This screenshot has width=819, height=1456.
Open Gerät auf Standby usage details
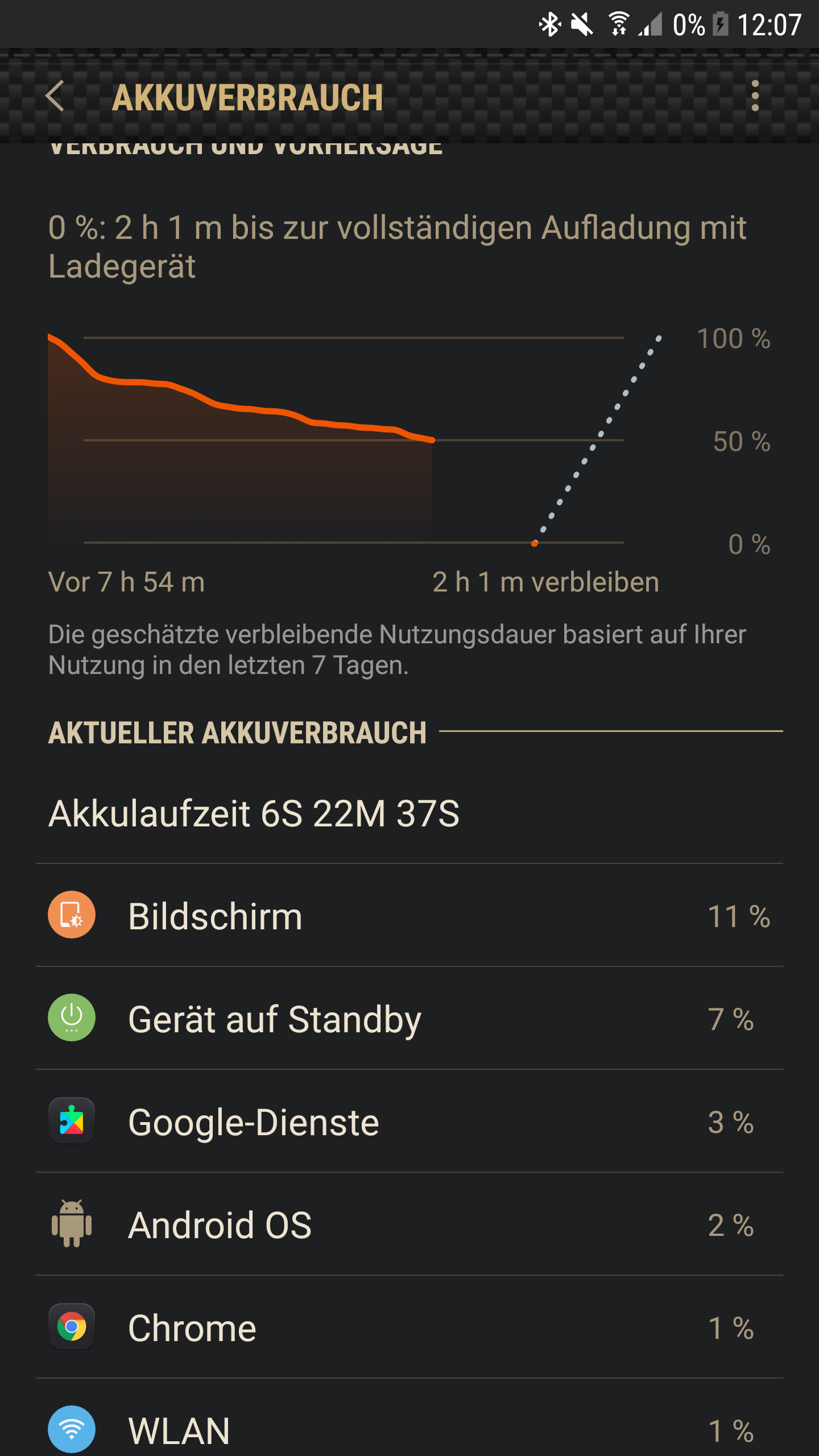coord(409,1019)
